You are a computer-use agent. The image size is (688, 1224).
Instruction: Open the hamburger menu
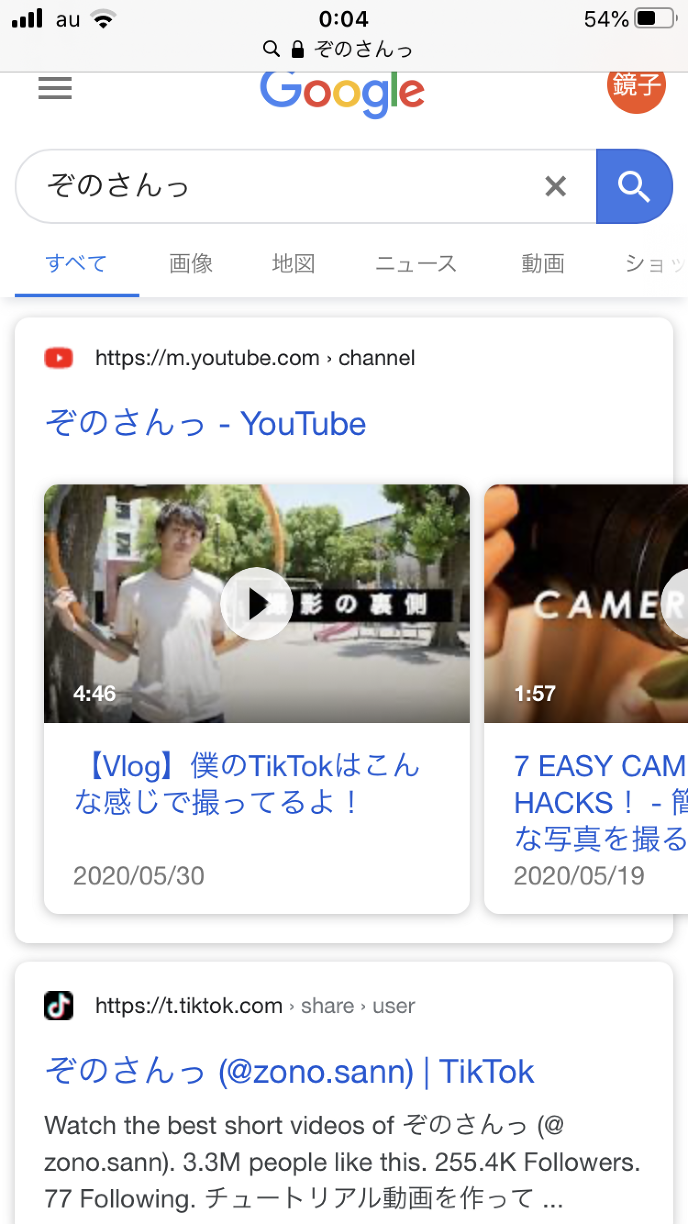[55, 89]
